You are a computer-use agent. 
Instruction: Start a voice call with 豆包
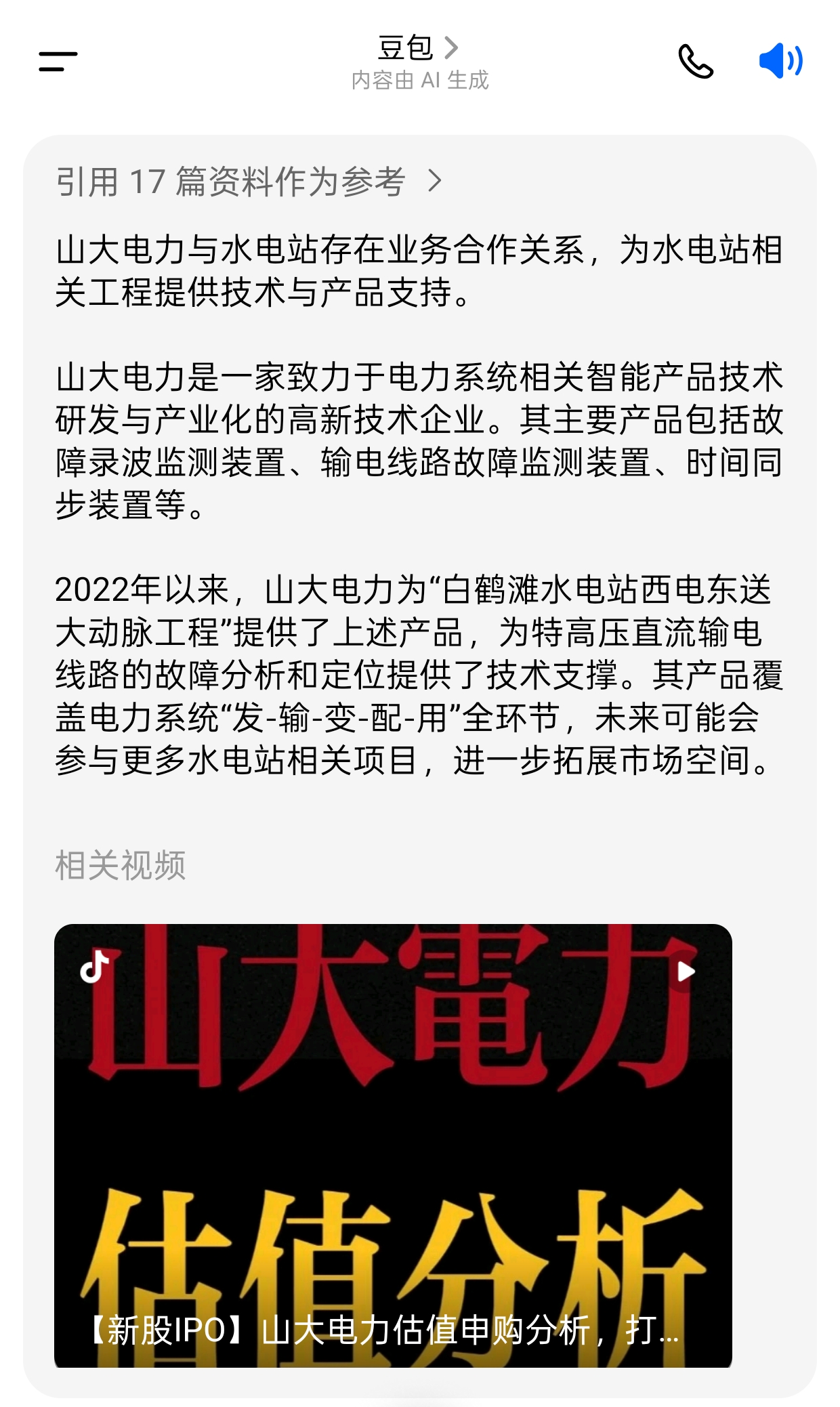(x=696, y=62)
